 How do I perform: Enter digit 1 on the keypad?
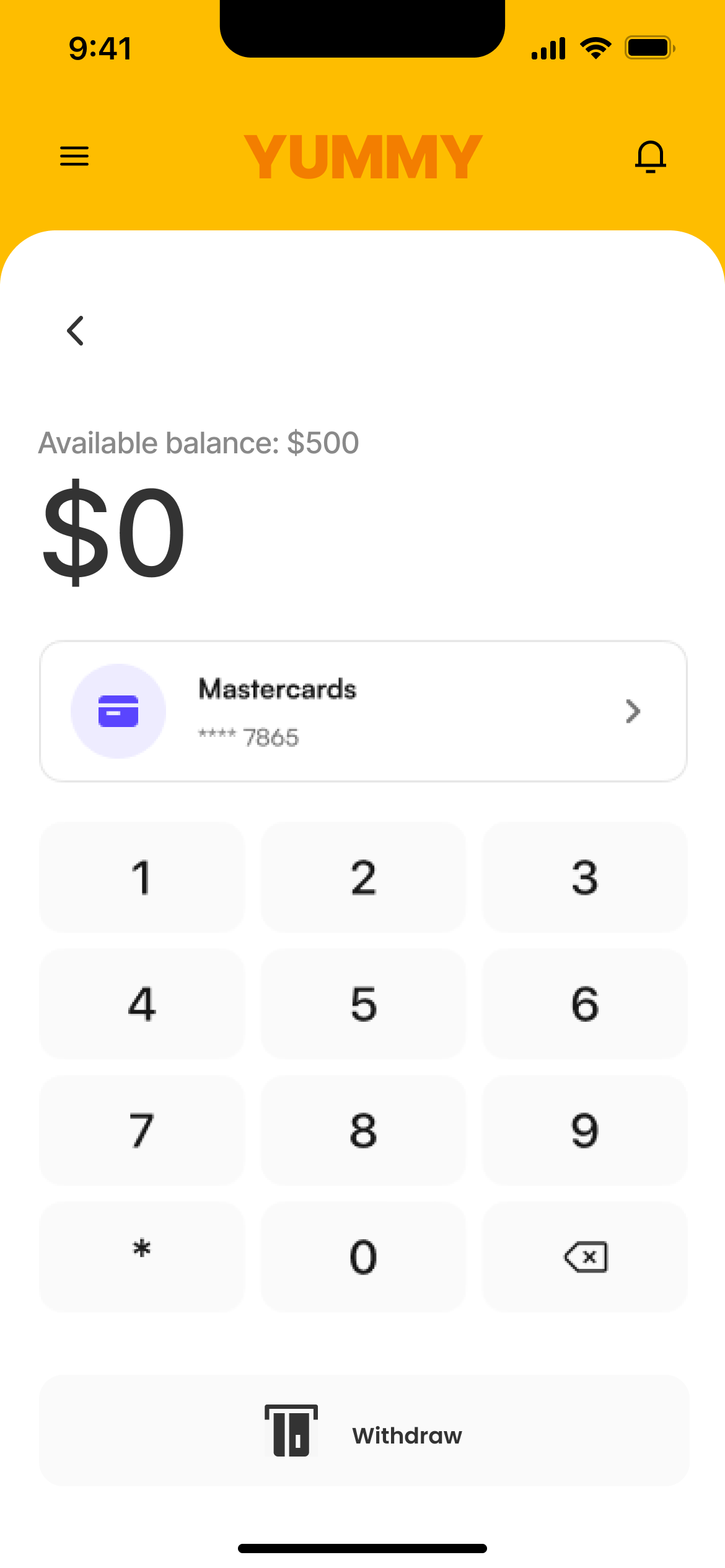[x=142, y=878]
